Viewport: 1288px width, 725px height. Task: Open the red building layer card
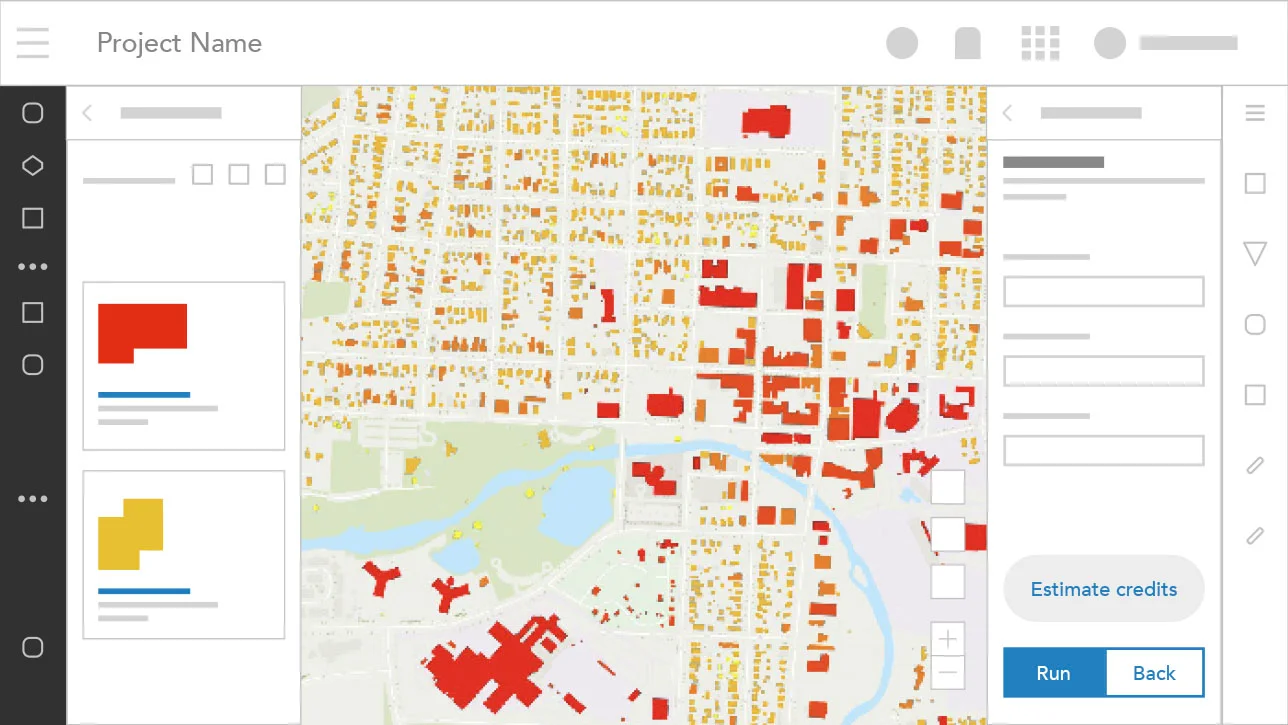pyautogui.click(x=183, y=366)
